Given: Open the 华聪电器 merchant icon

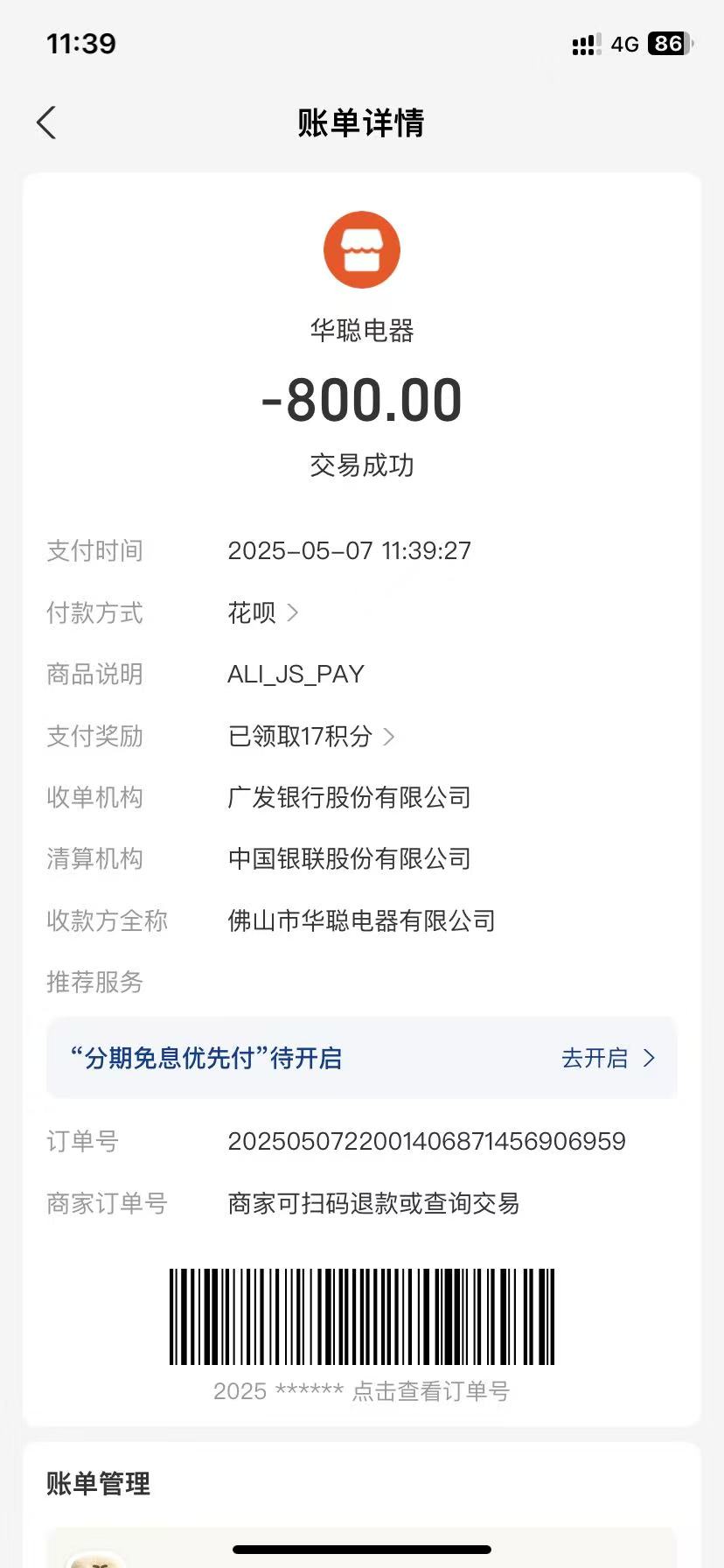Looking at the screenshot, I should 362,250.
